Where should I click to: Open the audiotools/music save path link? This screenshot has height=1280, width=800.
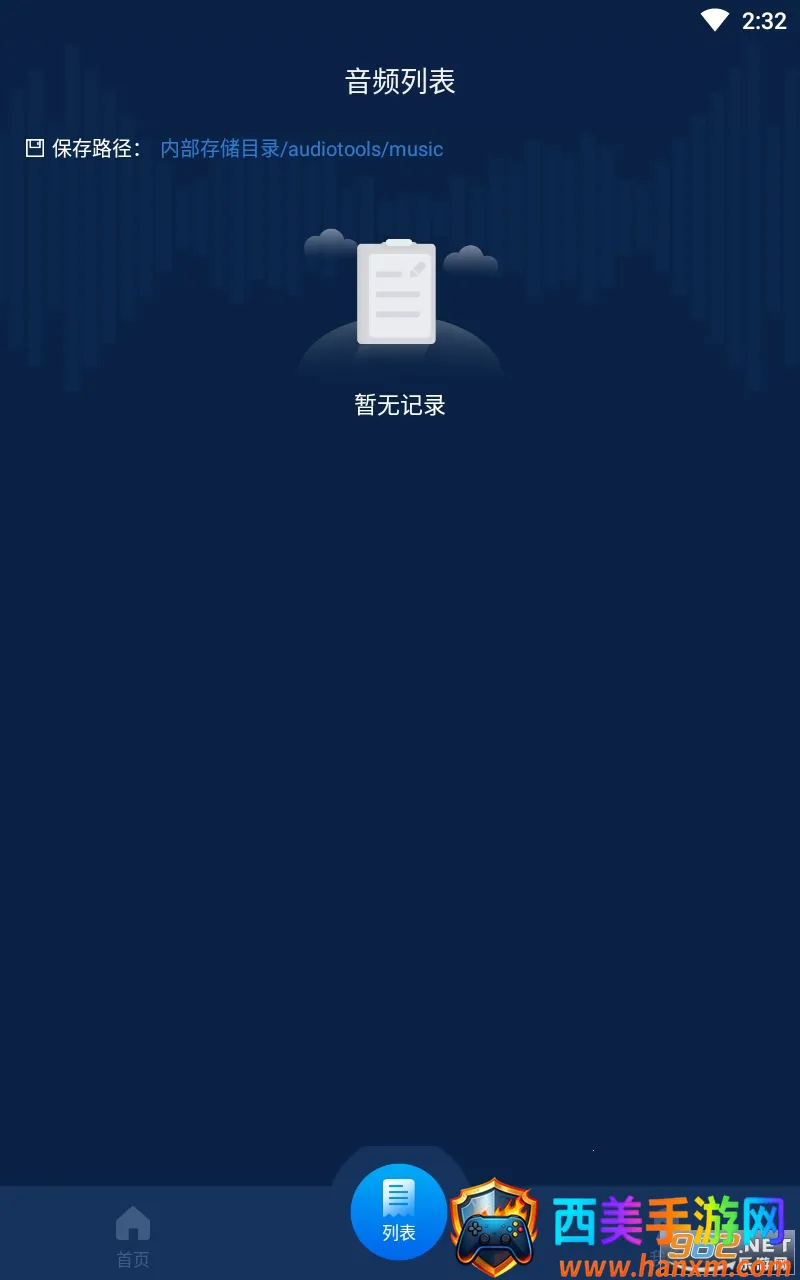301,149
